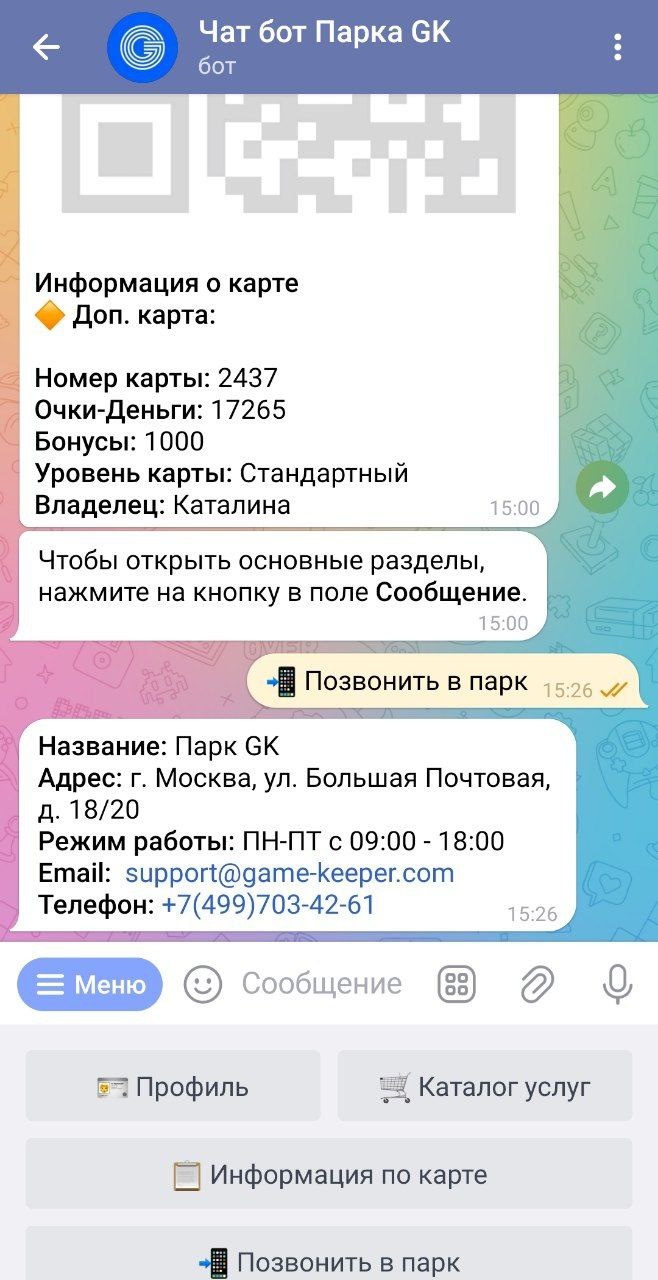
Task: Attach a file with the paperclip
Action: (537, 985)
